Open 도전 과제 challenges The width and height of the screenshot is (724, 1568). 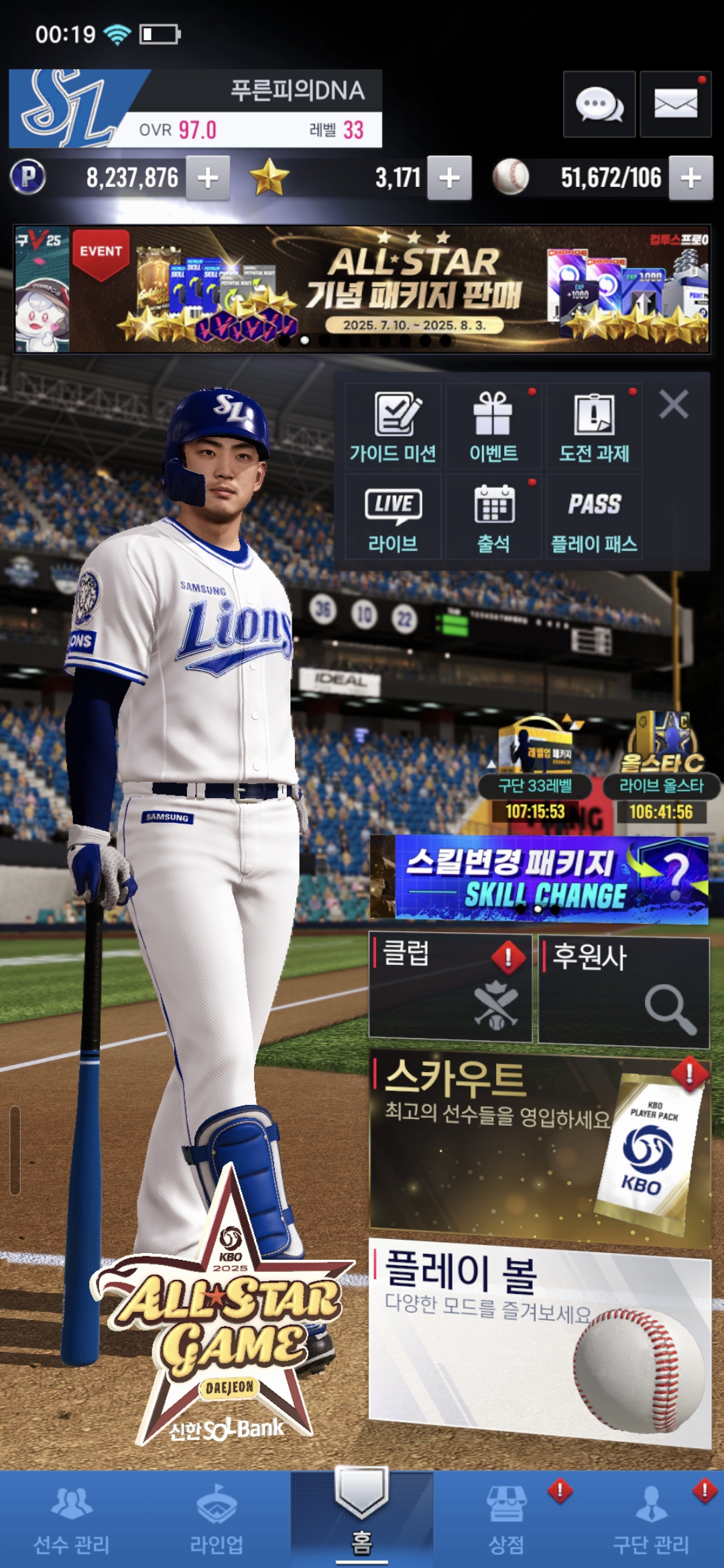point(594,427)
